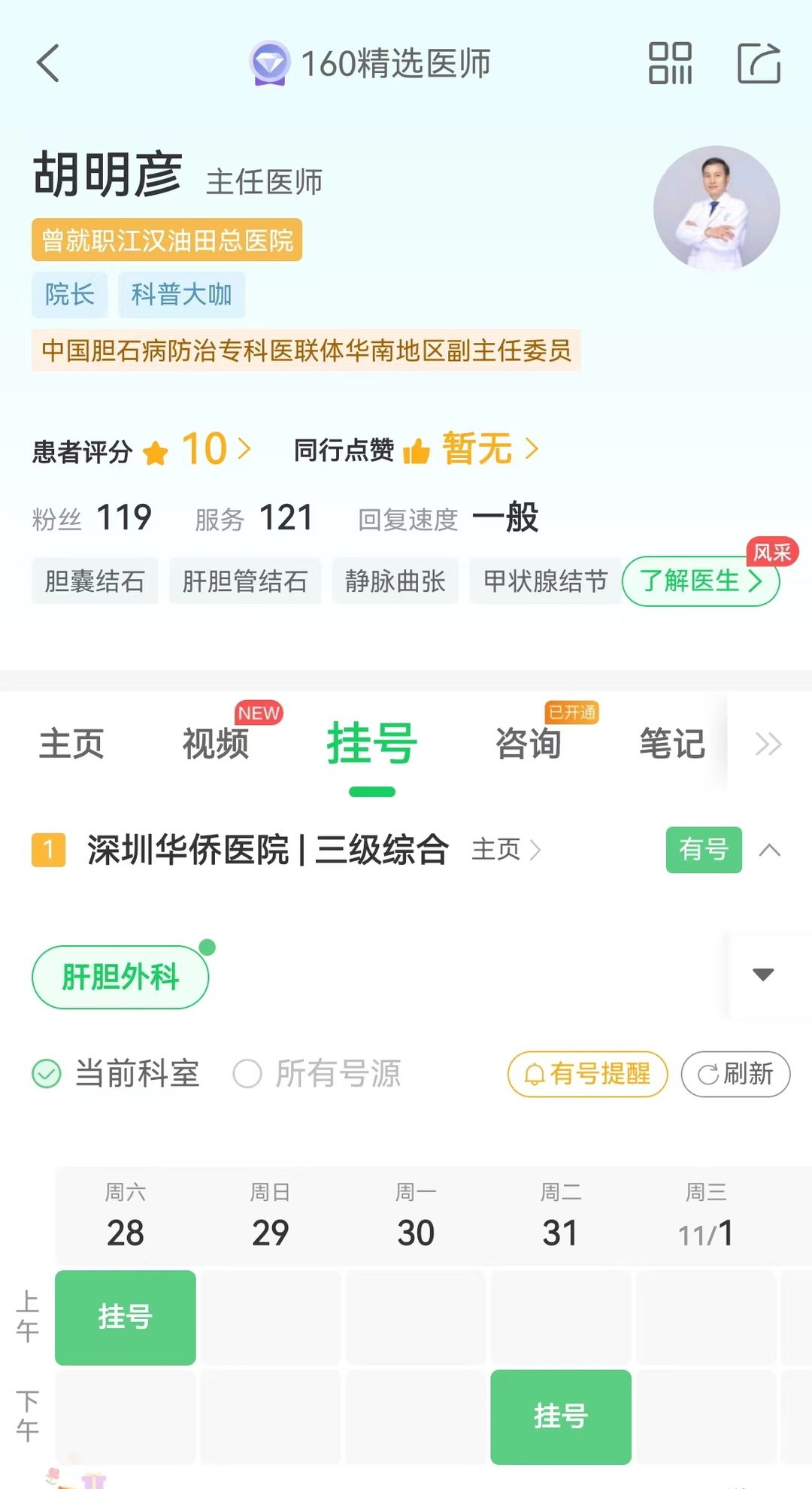
Task: Show more tabs with double arrow
Action: [768, 744]
